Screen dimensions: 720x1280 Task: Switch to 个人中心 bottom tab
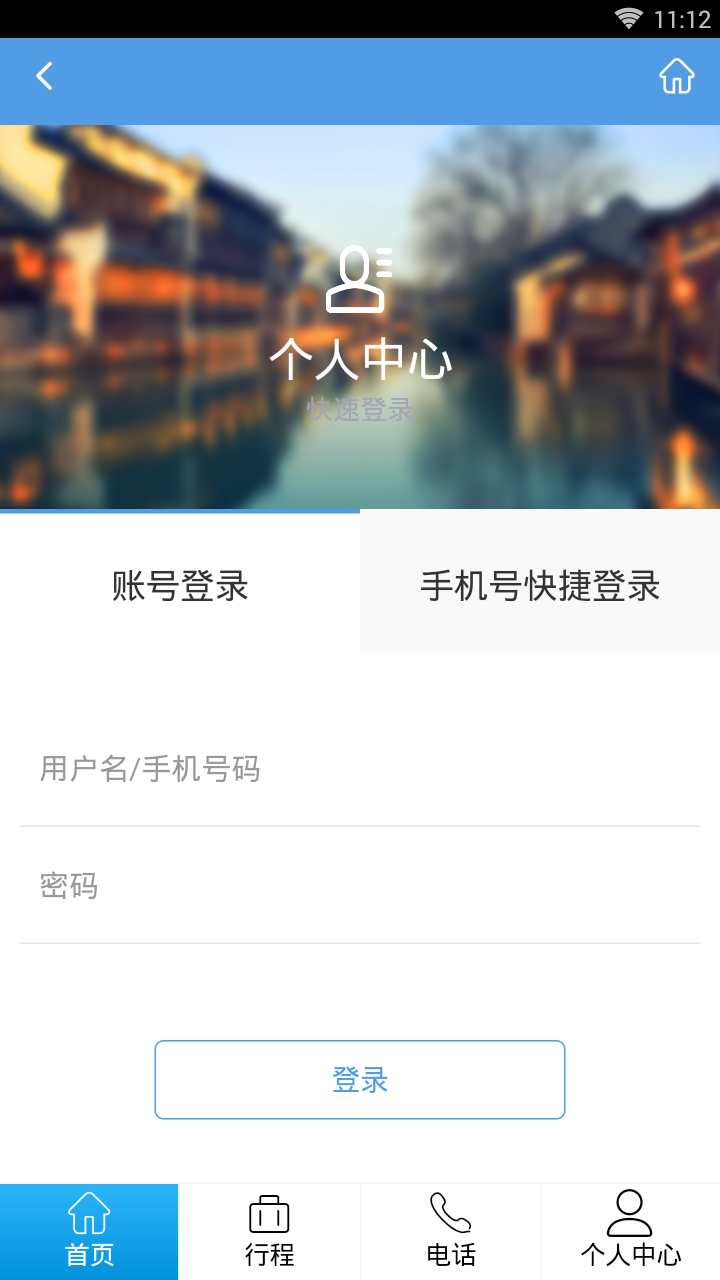tap(630, 1232)
